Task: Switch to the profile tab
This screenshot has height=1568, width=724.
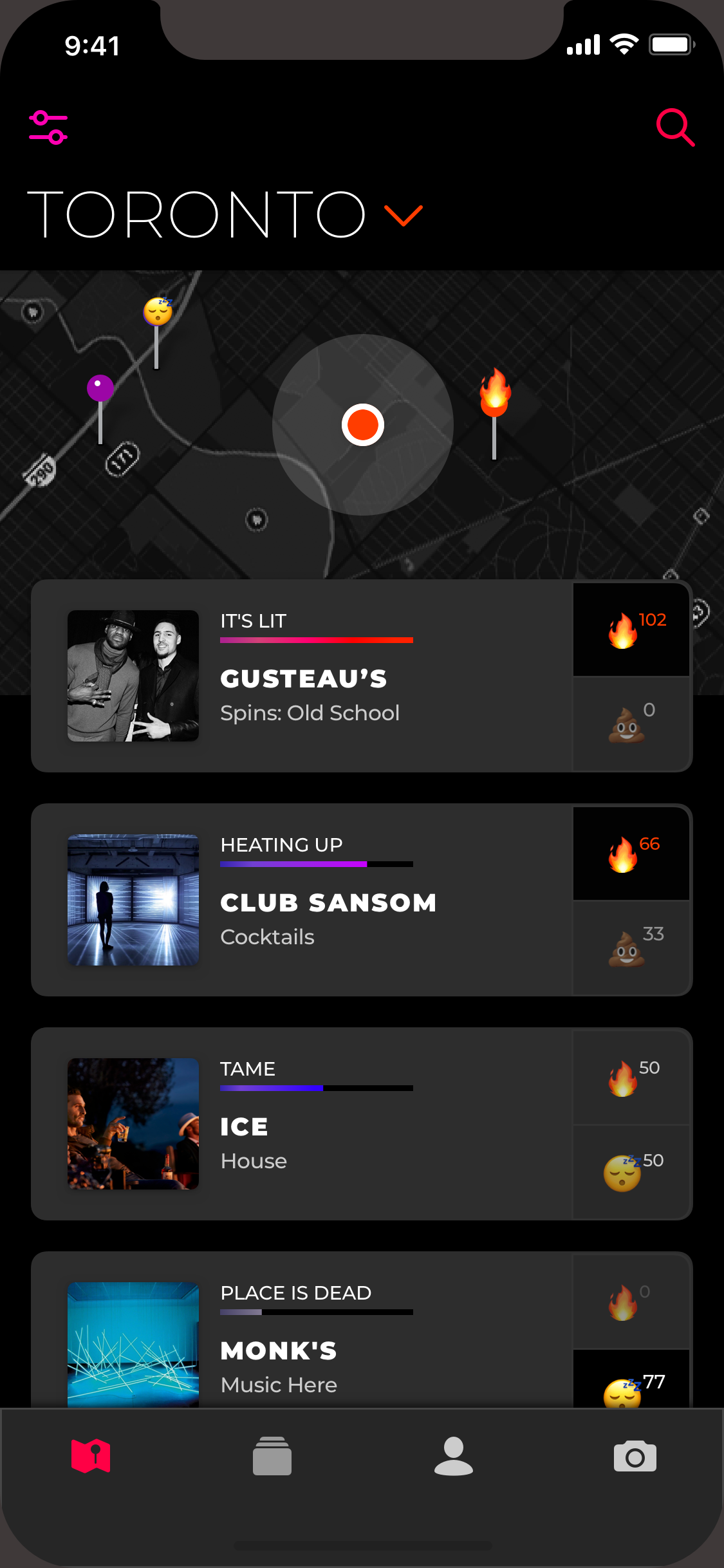Action: click(454, 1457)
